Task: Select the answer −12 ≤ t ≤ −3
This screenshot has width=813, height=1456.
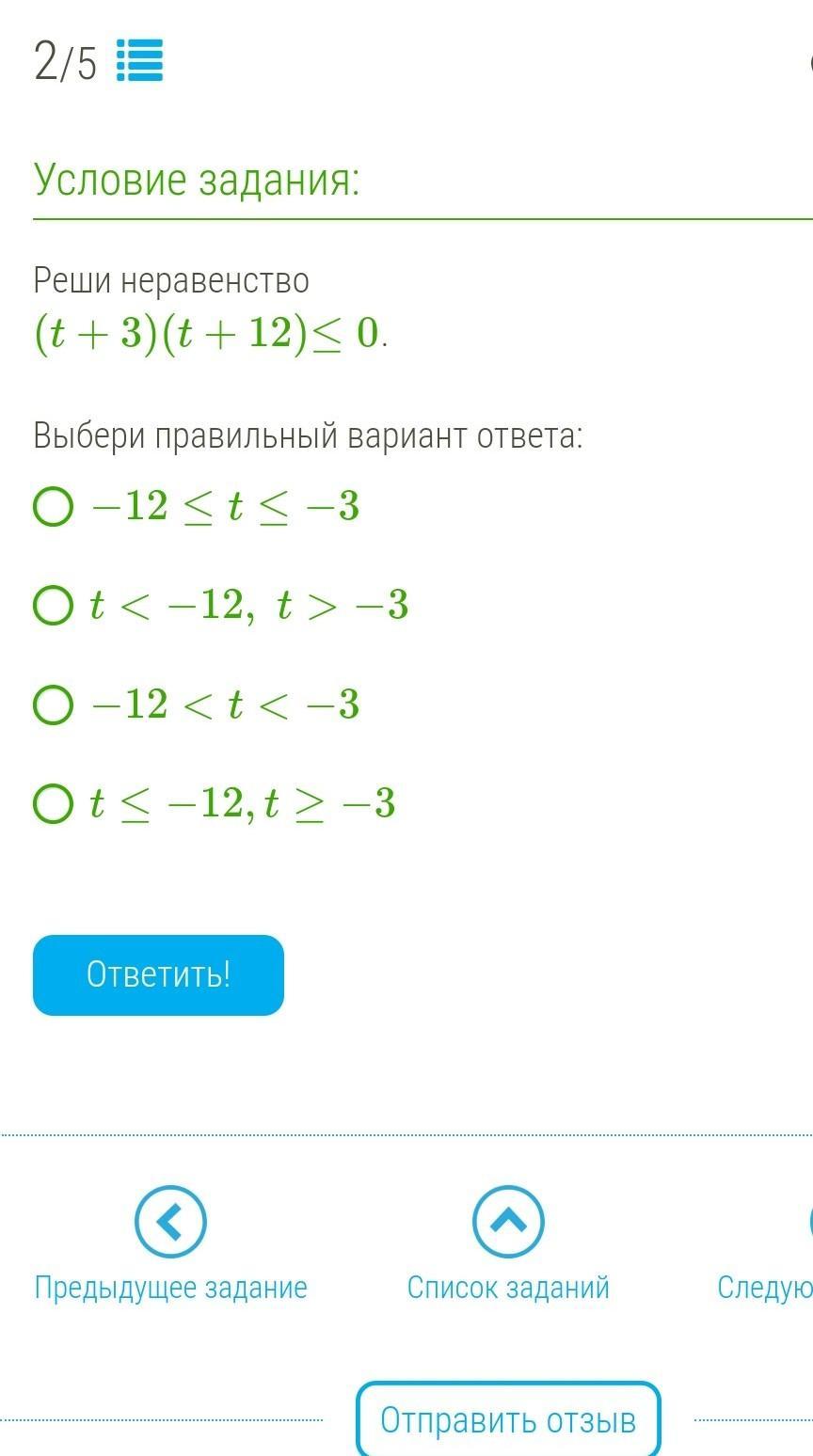Action: [53, 507]
